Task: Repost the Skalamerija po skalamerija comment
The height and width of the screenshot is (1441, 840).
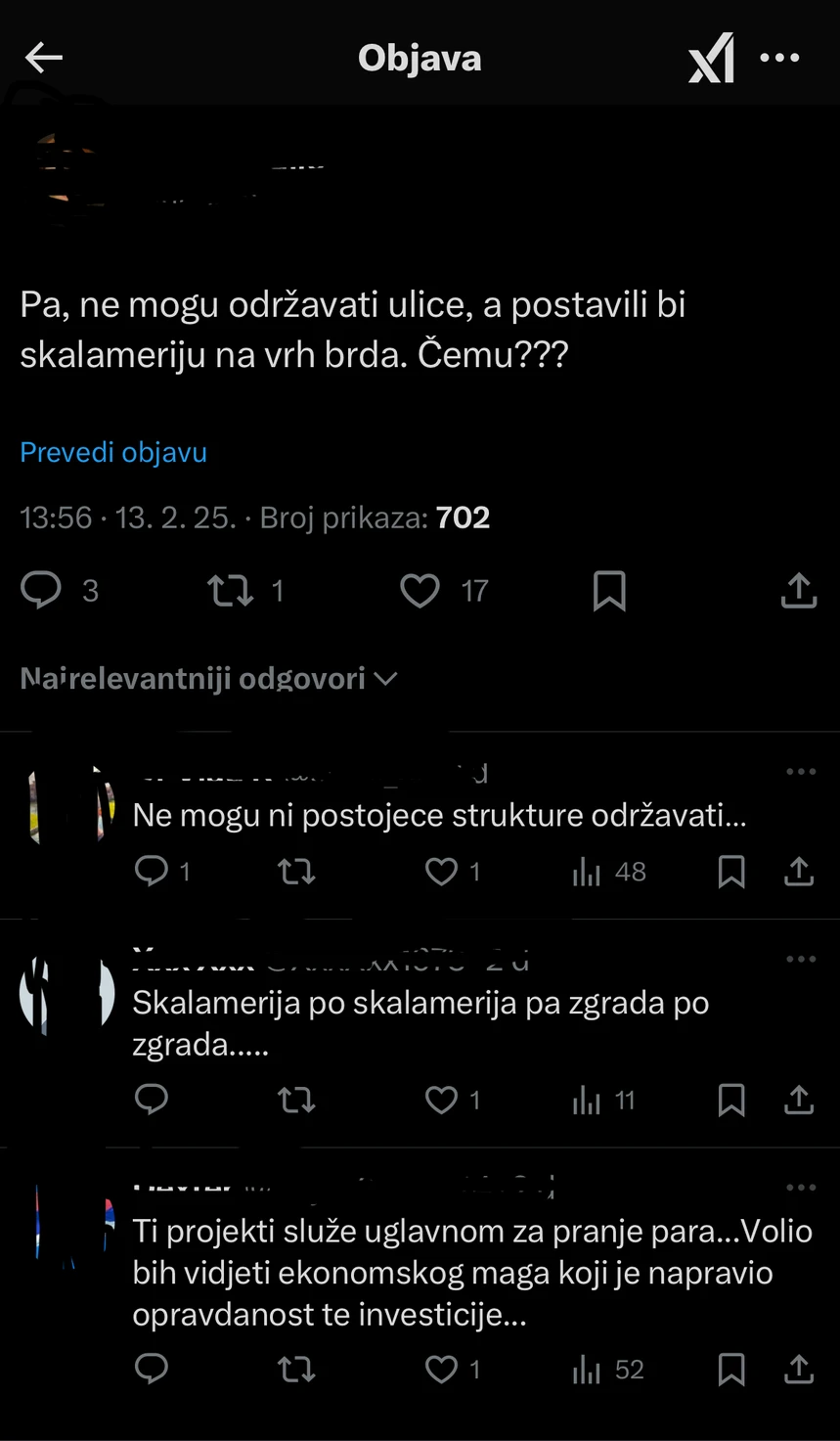Action: pos(296,1100)
